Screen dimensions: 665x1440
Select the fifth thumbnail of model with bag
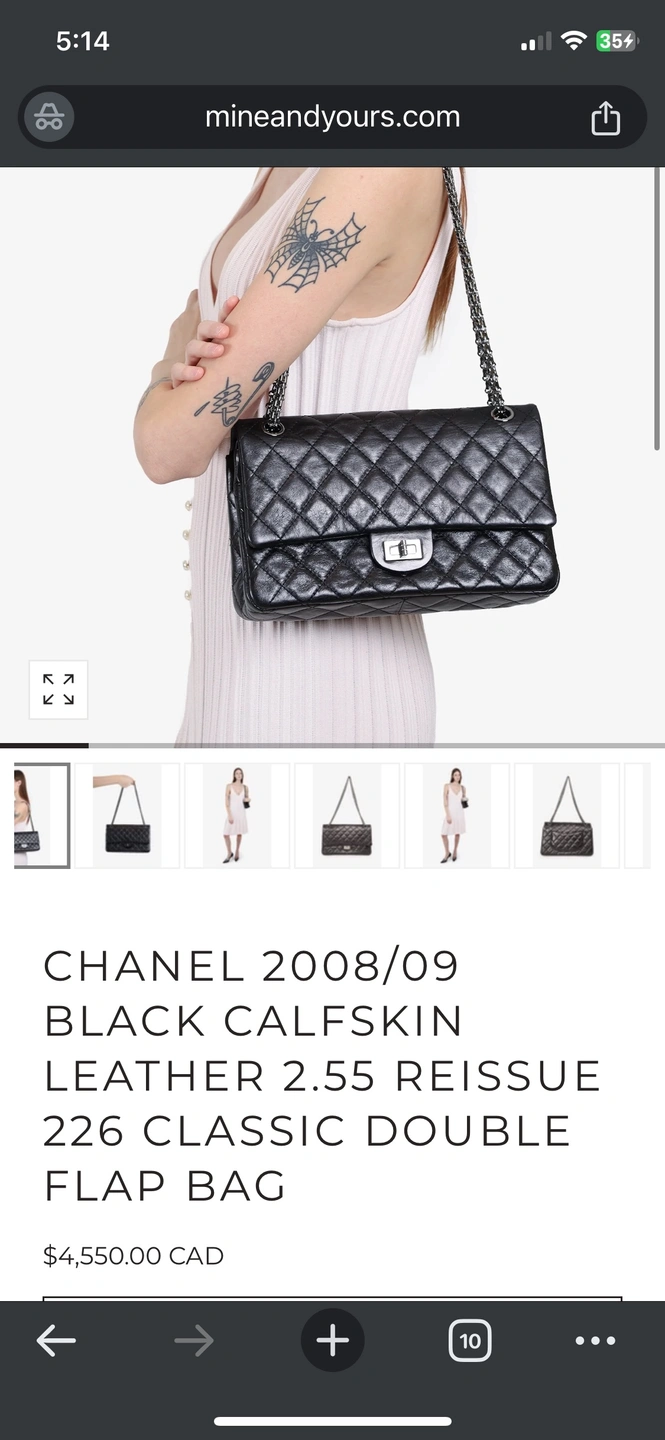457,815
